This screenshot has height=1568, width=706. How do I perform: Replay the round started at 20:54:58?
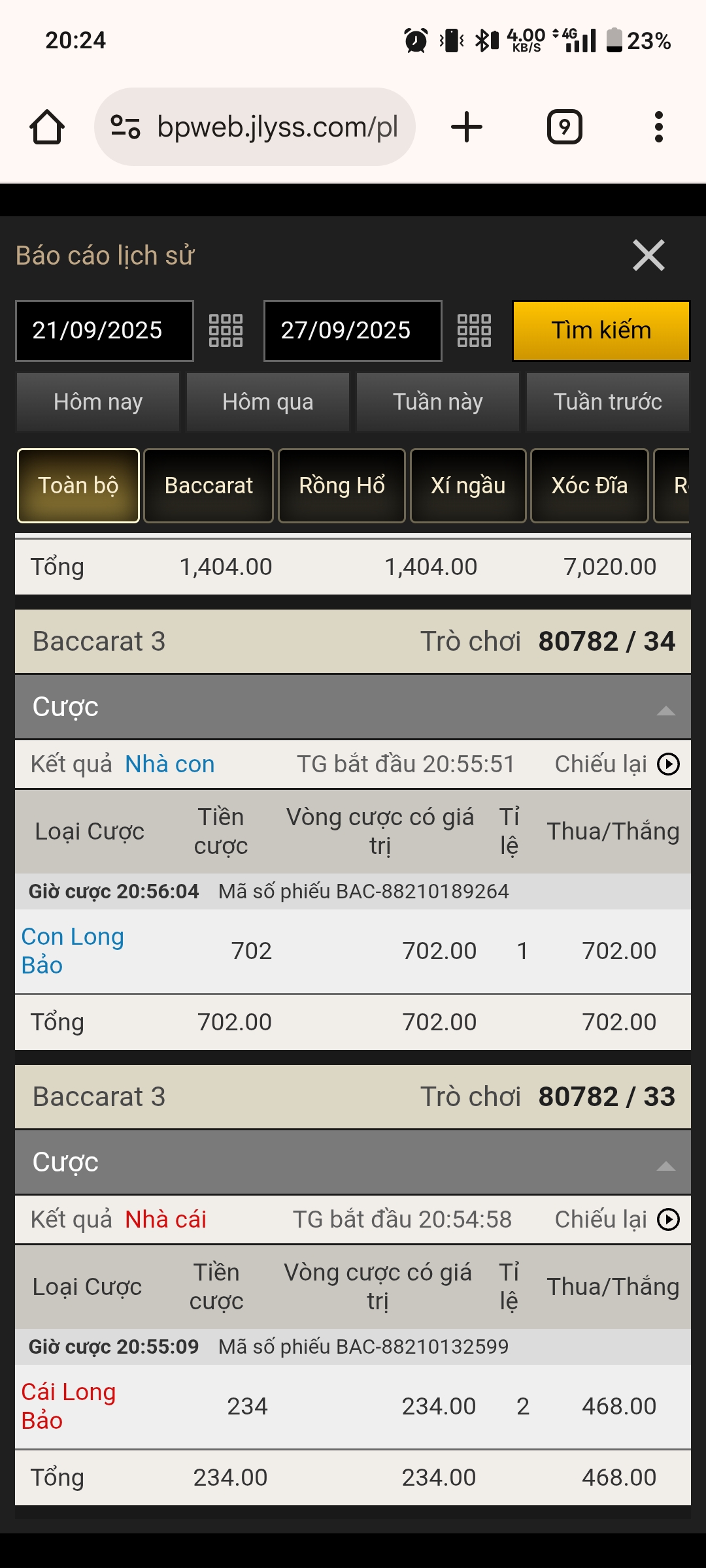pyautogui.click(x=668, y=1220)
